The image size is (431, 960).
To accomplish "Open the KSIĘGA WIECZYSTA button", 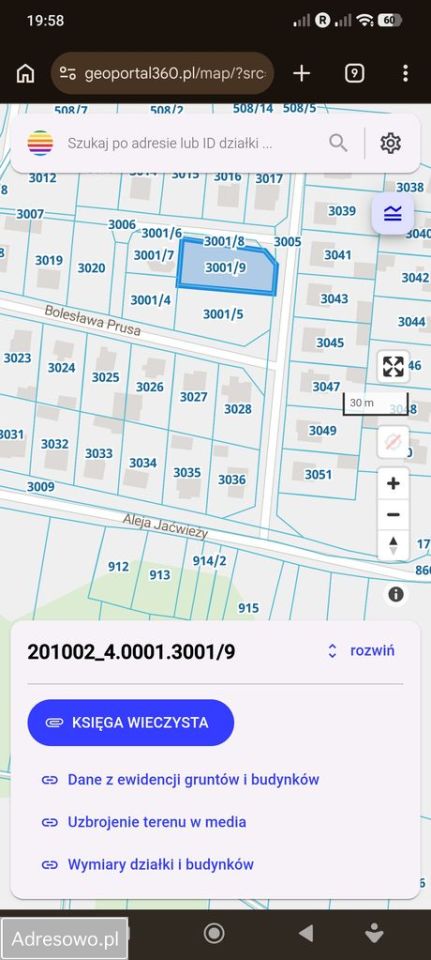I will [130, 722].
